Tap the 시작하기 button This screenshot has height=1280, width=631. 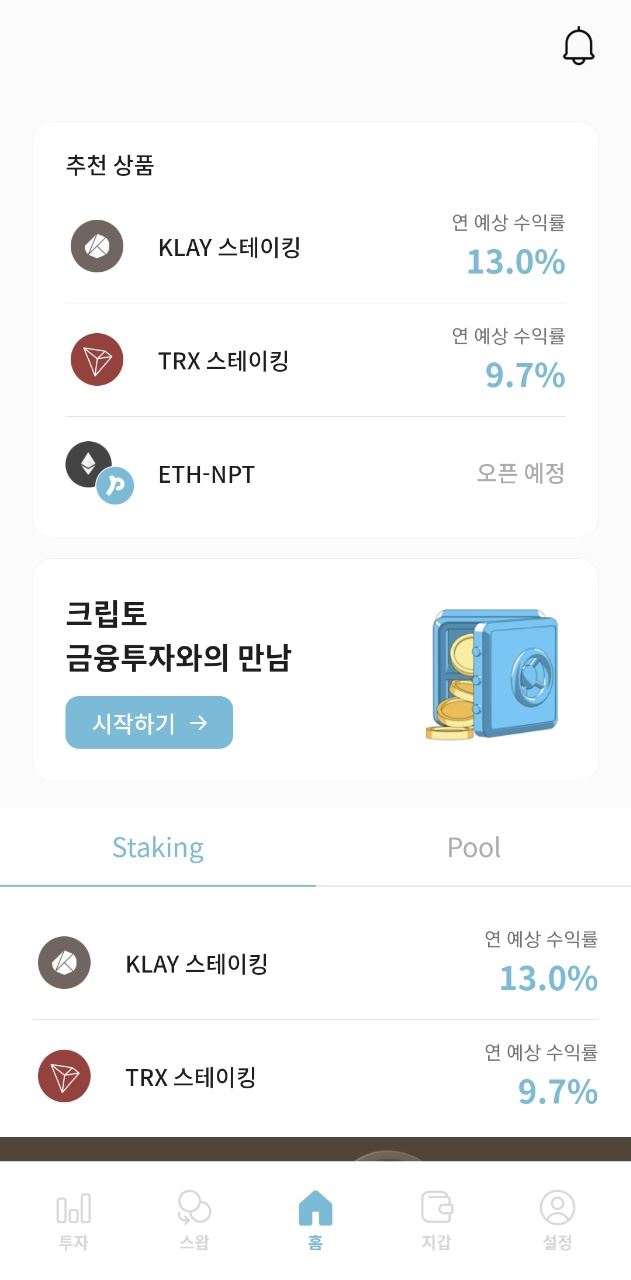(149, 722)
